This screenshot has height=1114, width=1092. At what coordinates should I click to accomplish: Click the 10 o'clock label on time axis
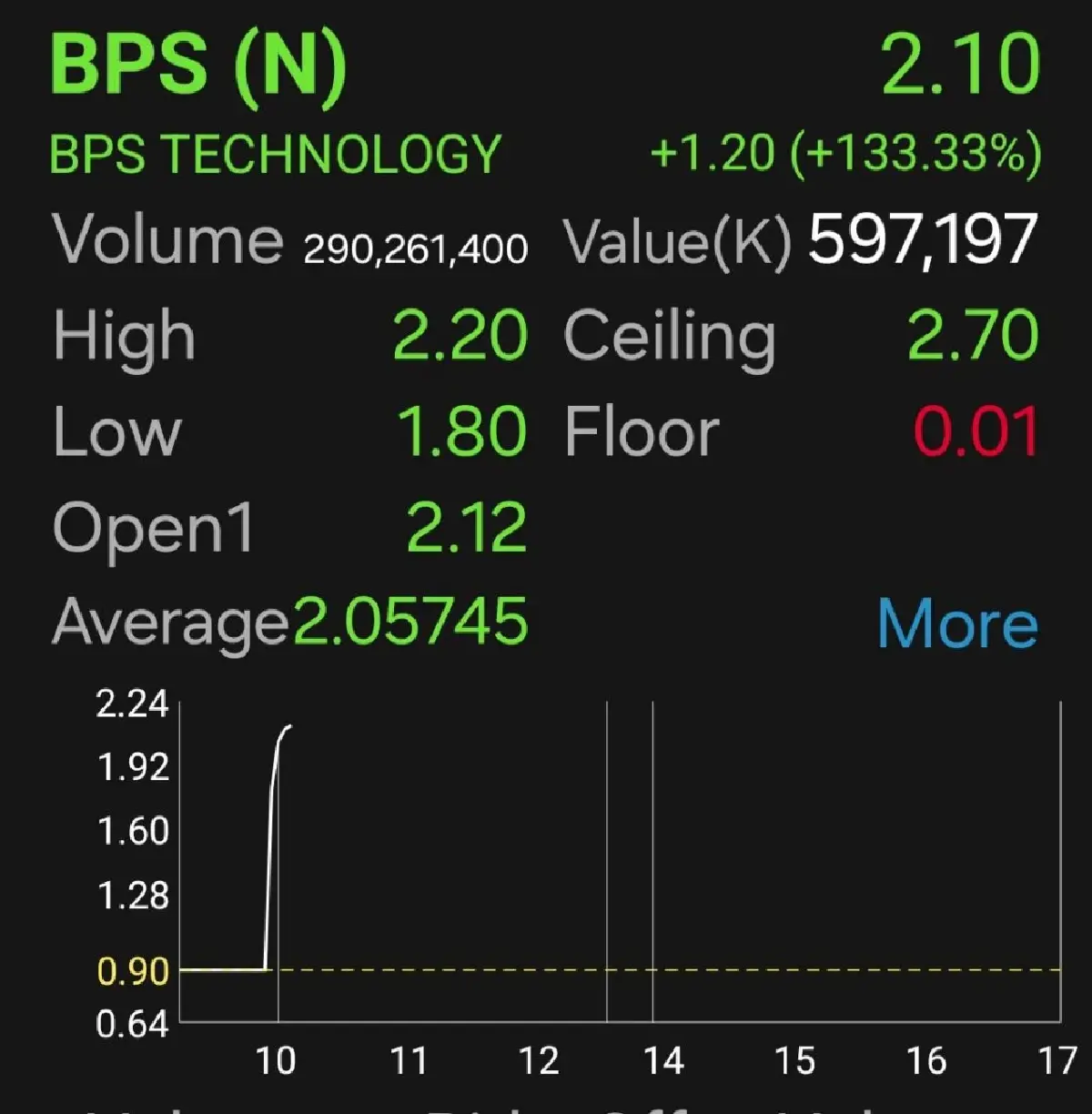pyautogui.click(x=276, y=1061)
